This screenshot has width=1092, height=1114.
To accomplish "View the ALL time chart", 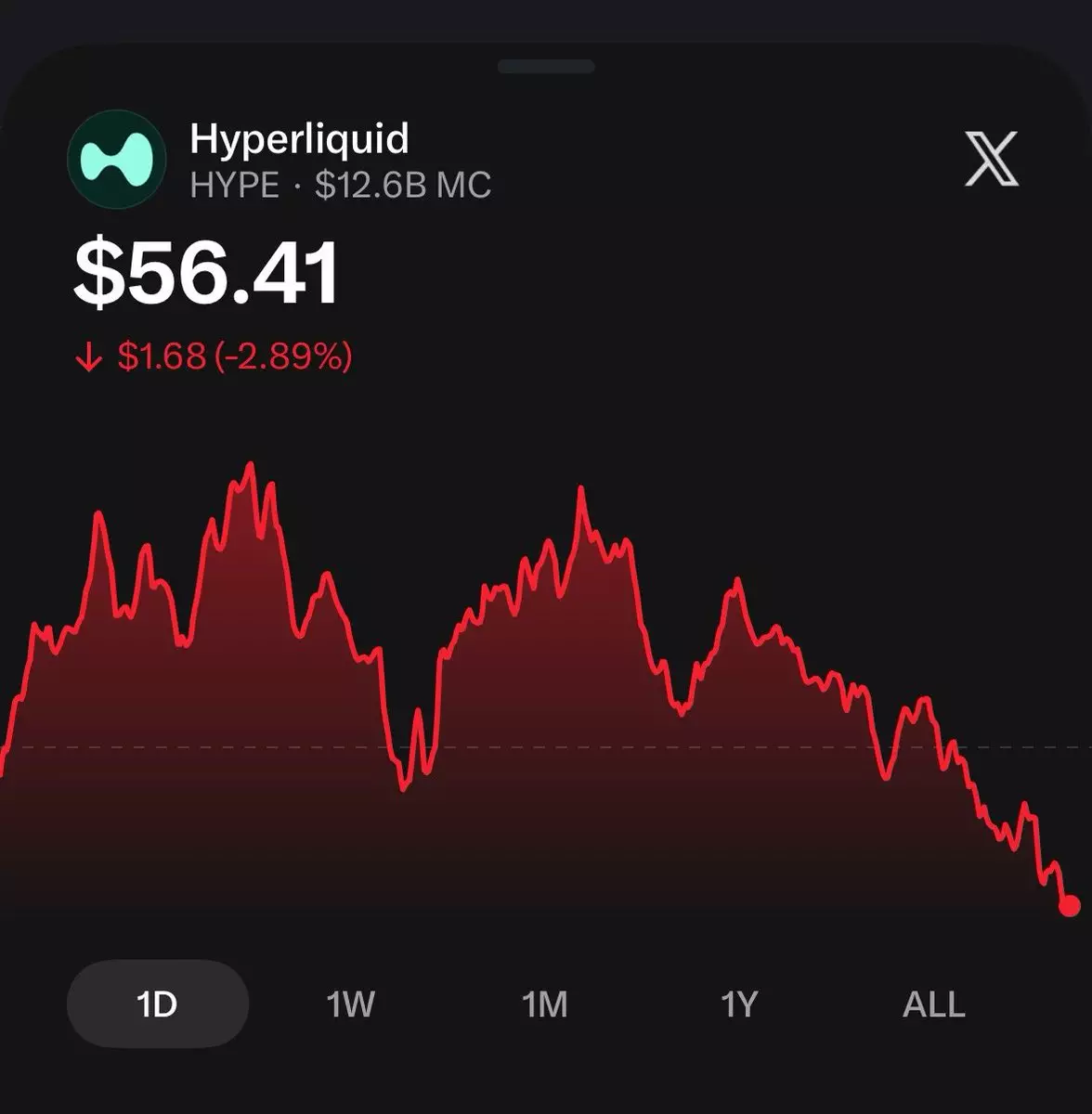I will (x=934, y=1004).
